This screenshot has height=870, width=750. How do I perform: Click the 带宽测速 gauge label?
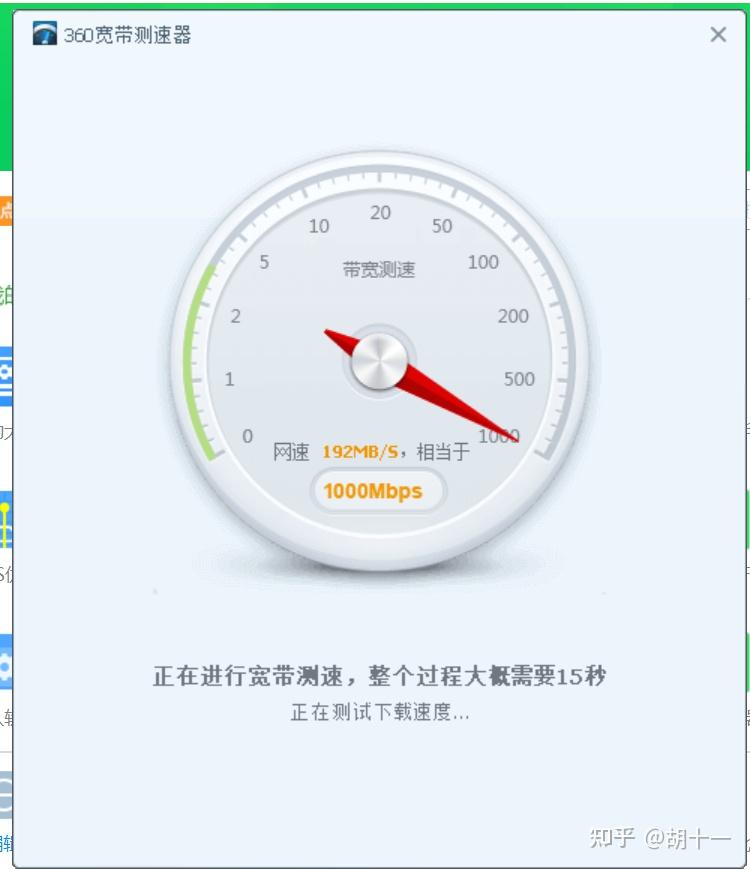click(x=377, y=270)
